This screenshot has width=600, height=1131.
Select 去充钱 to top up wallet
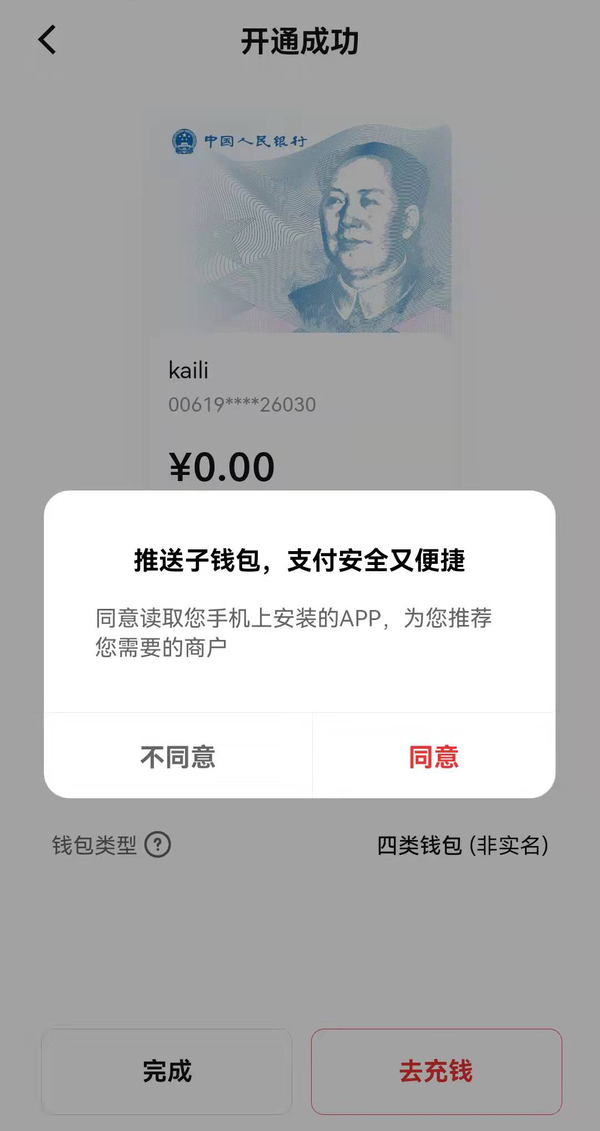click(x=436, y=1071)
